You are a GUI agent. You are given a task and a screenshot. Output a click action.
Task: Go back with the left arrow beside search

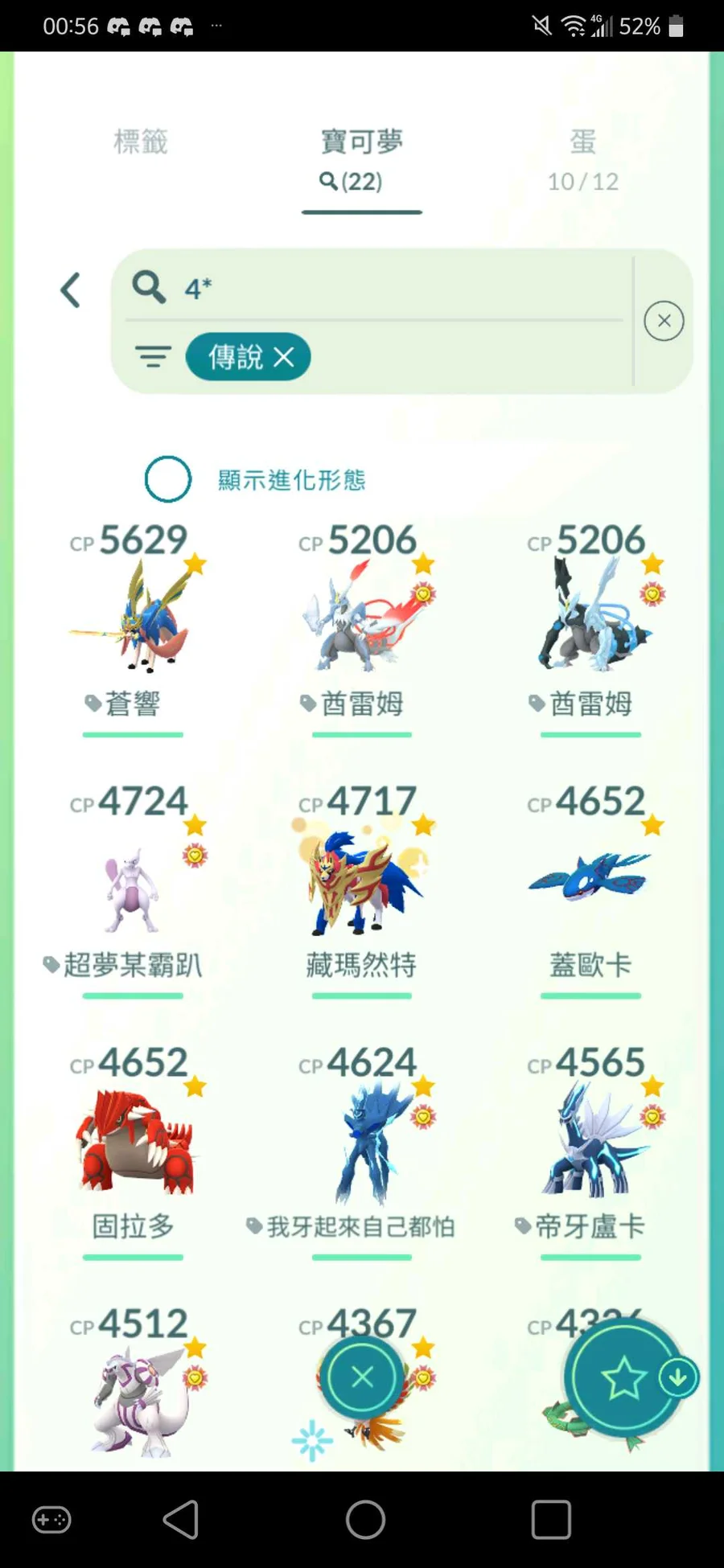71,290
